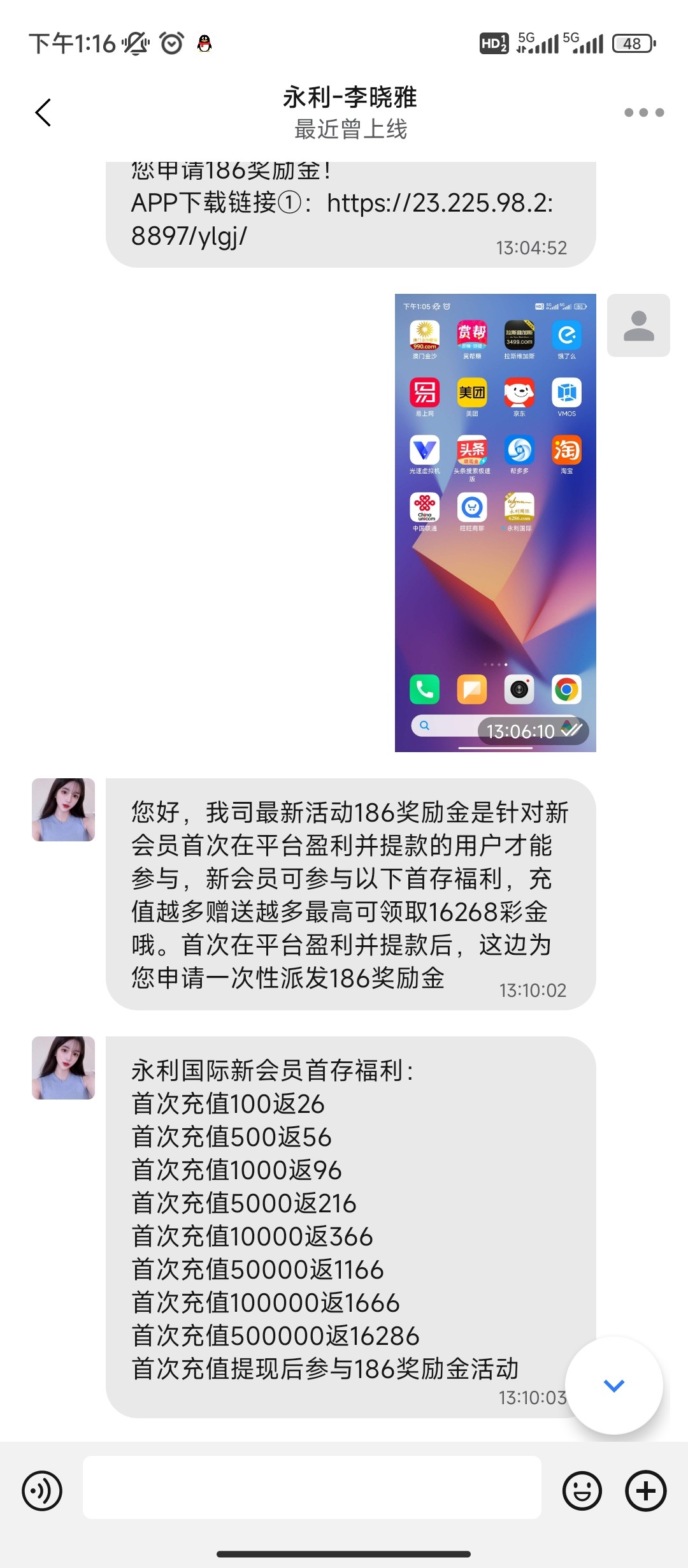Open the three-dot chat options menu
688x1568 pixels.
[643, 113]
